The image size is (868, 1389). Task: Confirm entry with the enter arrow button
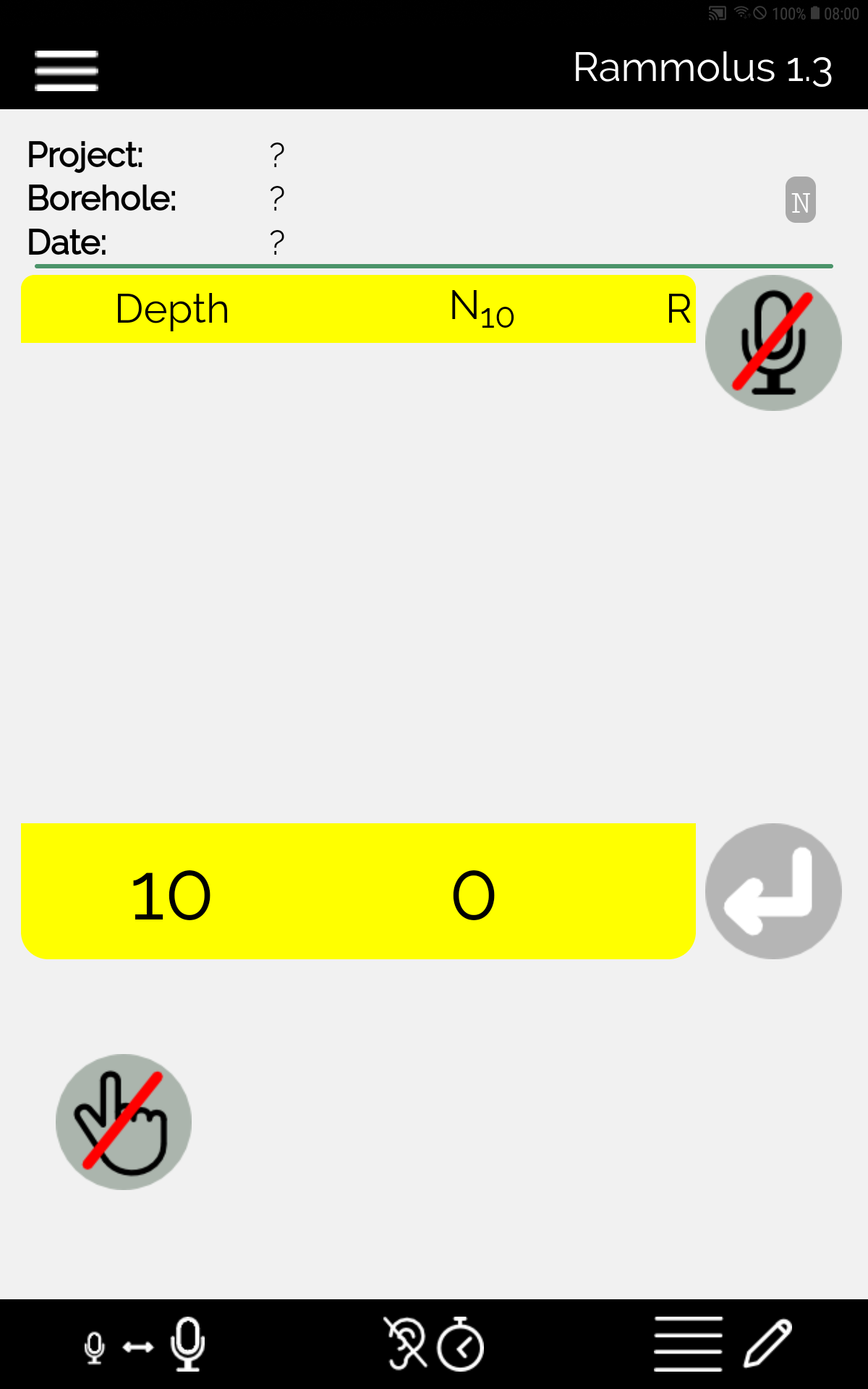(773, 891)
